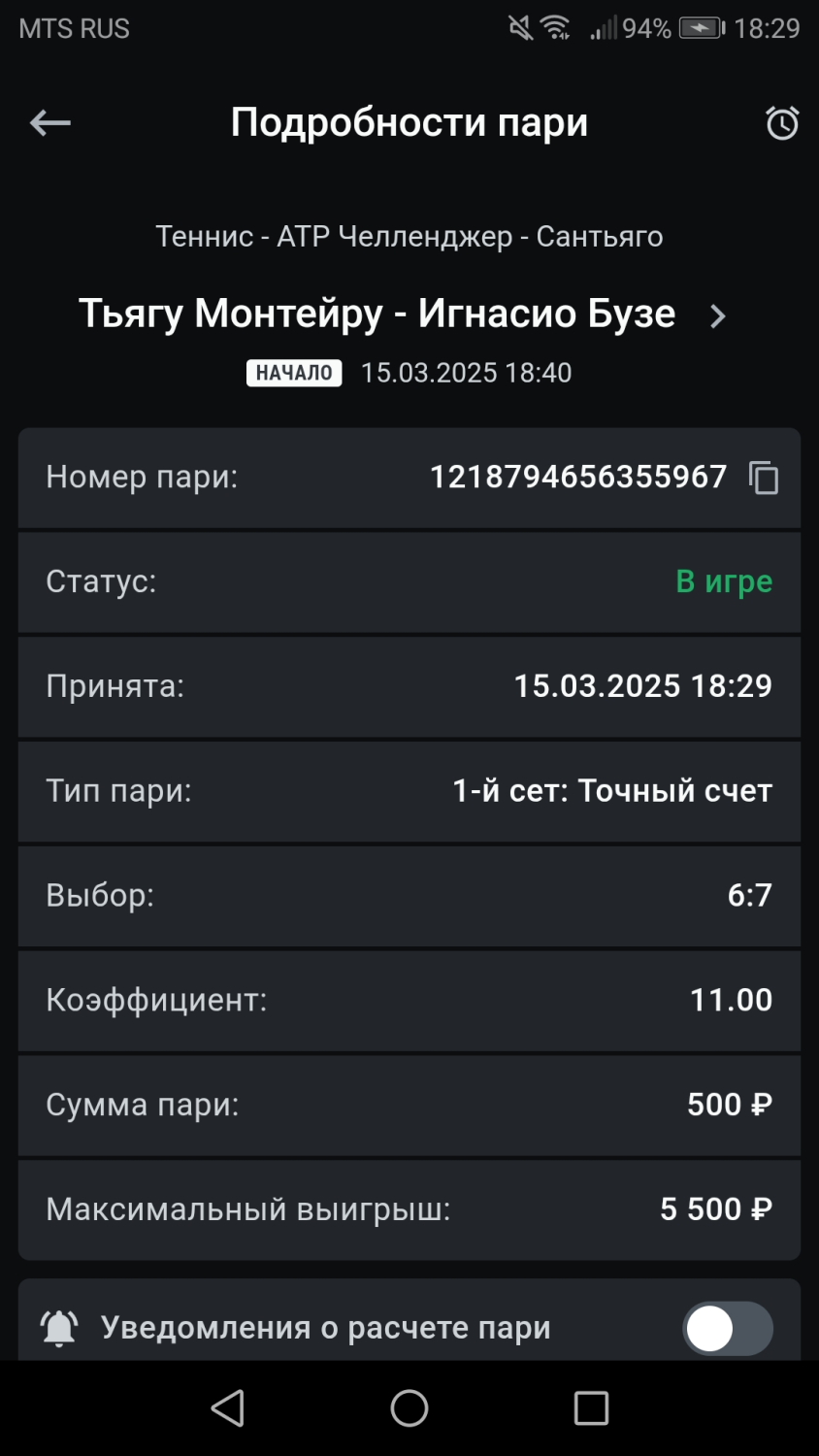Open the alarm clock reminder icon
This screenshot has height=1456, width=819.
tap(782, 123)
